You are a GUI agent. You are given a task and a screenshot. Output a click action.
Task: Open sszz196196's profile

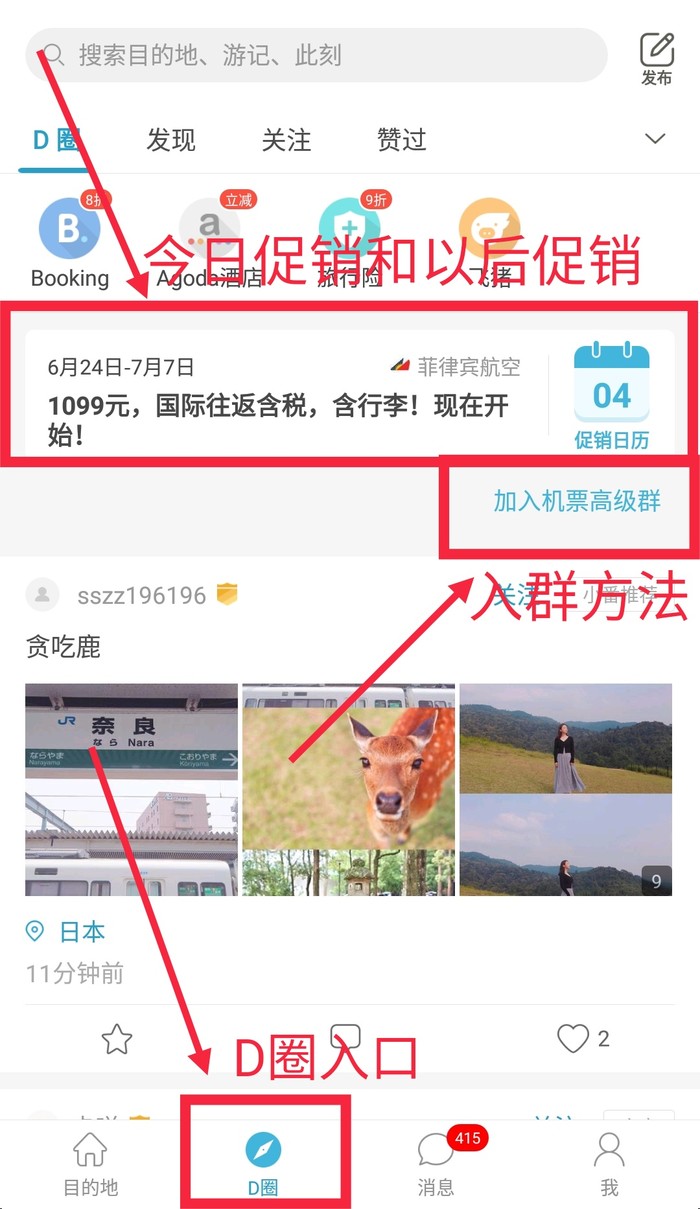(x=141, y=596)
